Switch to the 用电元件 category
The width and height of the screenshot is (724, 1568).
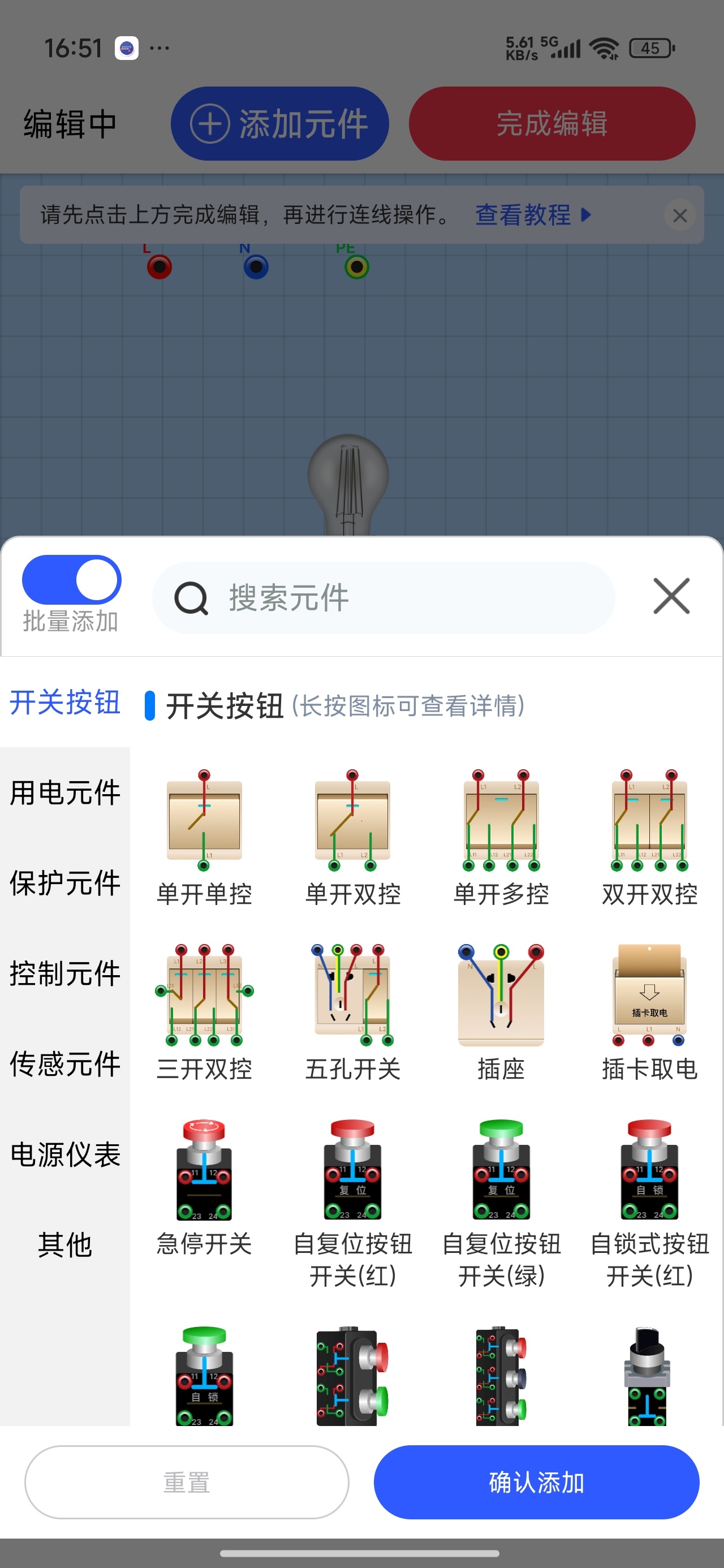(x=65, y=792)
